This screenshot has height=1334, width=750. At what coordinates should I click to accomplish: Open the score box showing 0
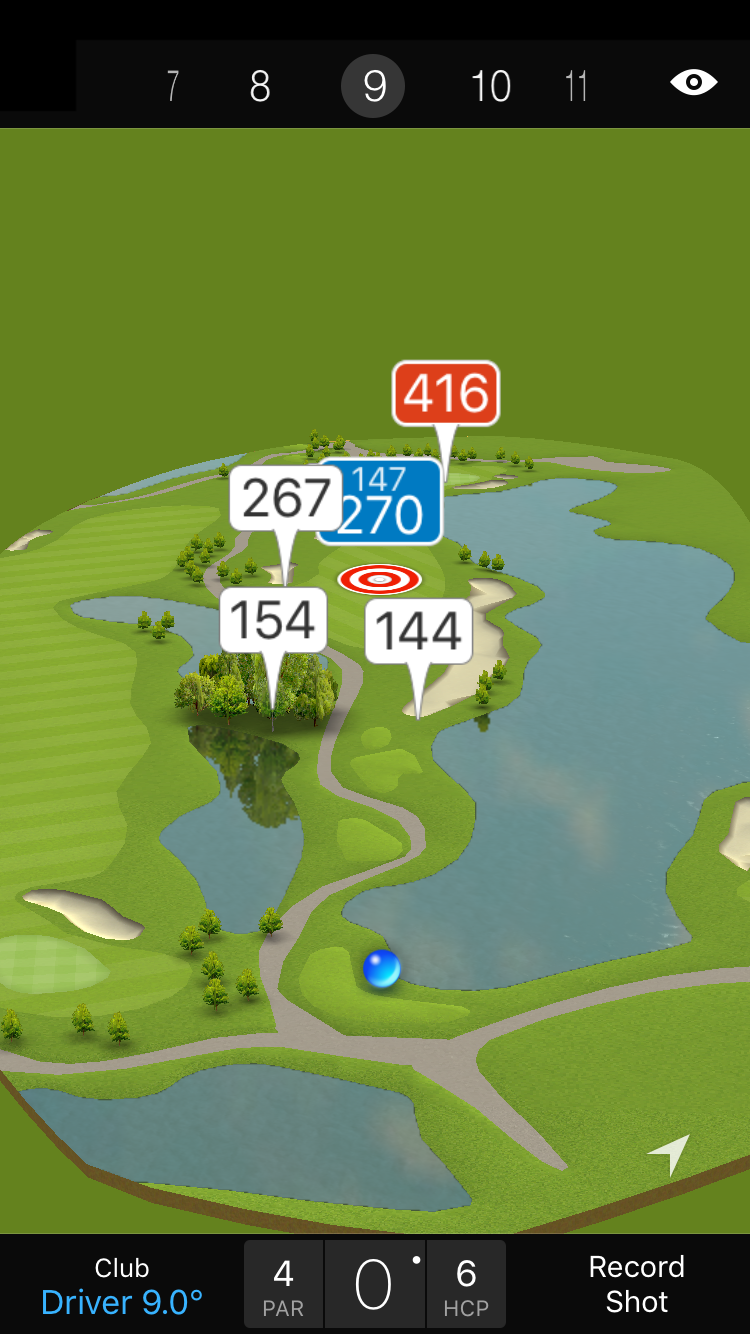374,1285
